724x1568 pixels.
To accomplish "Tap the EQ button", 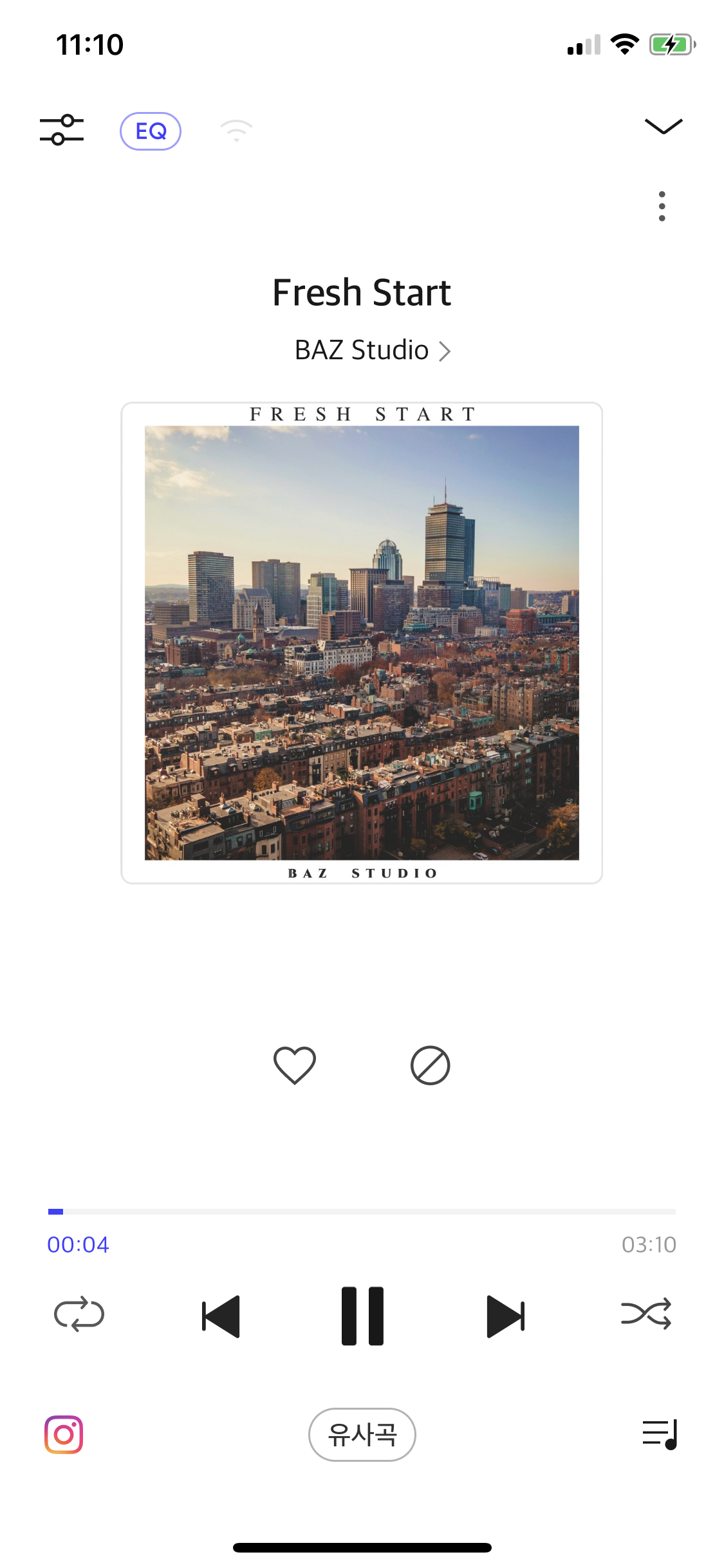I will [x=151, y=131].
